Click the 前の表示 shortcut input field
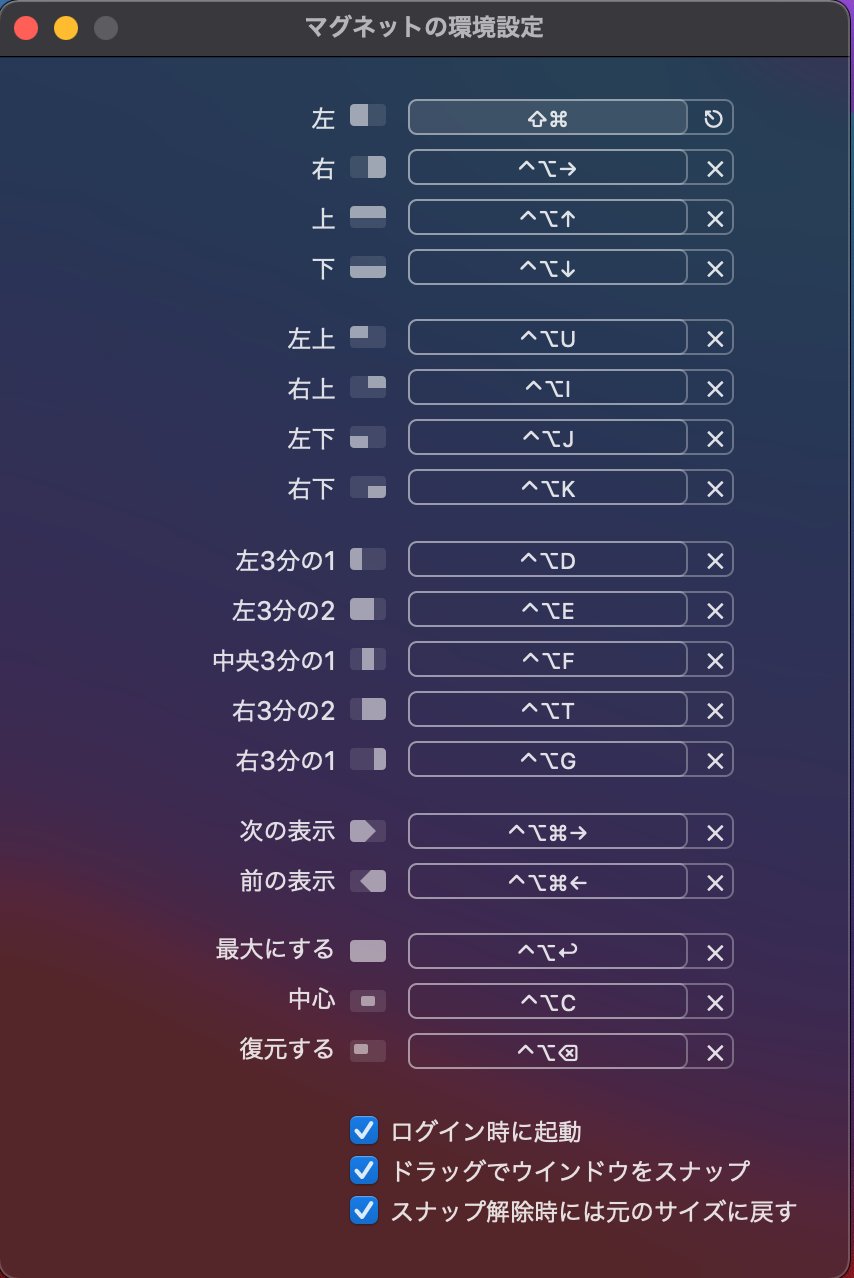The width and height of the screenshot is (854, 1278). tap(547, 881)
